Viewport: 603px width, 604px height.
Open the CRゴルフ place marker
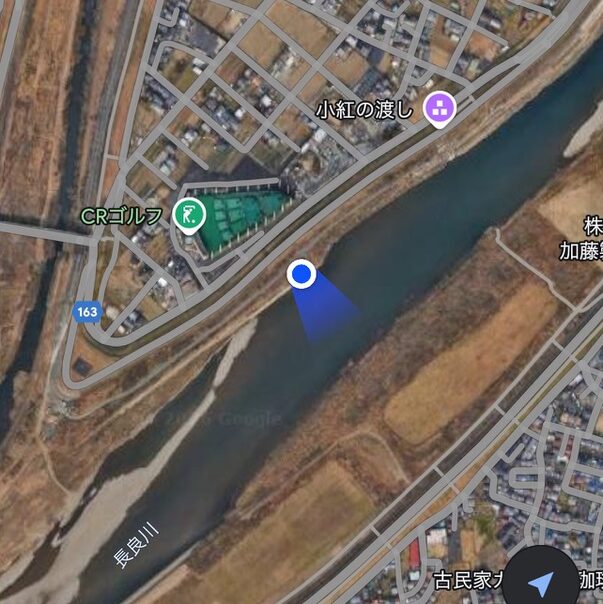[x=187, y=214]
